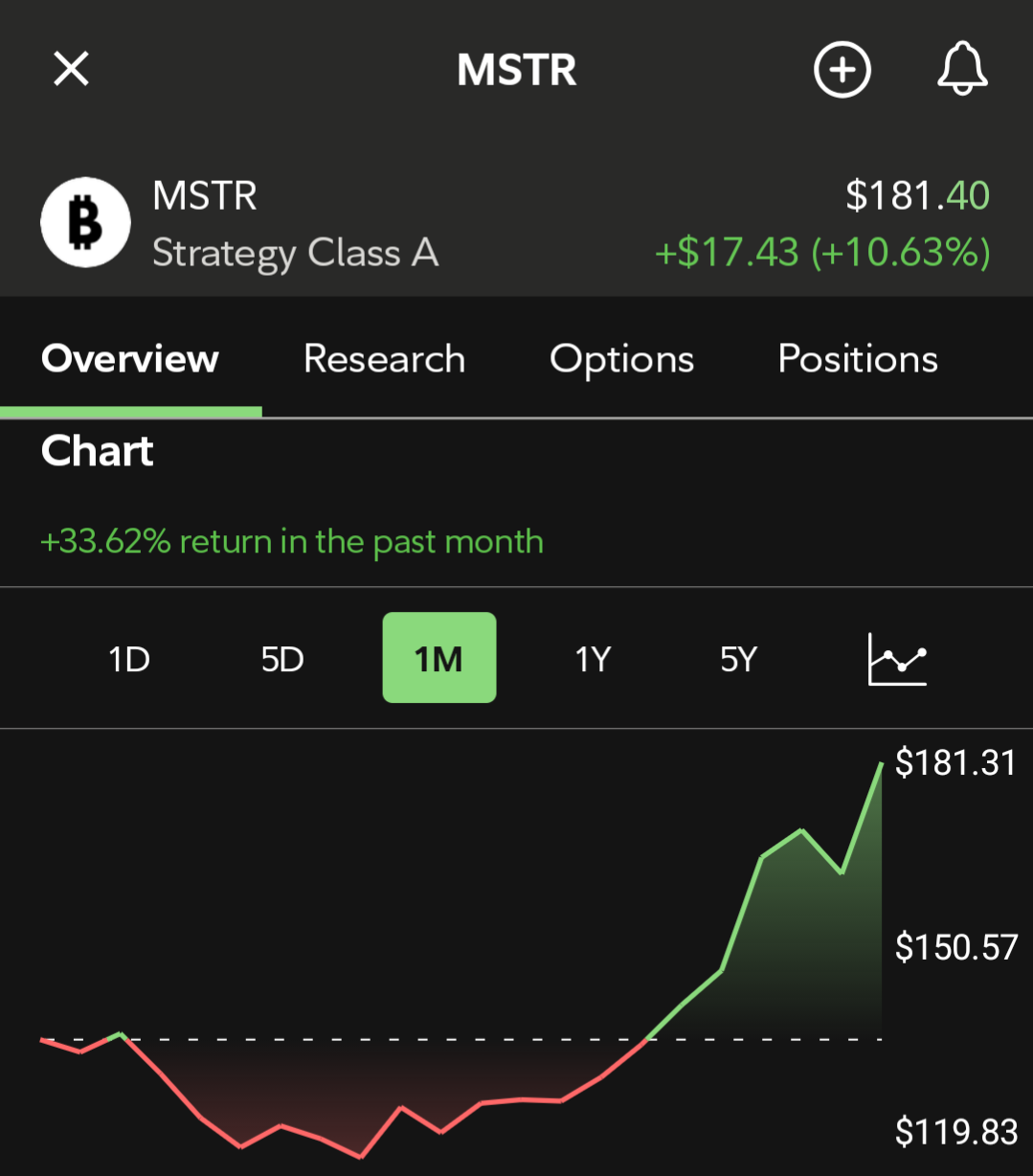The height and width of the screenshot is (1176, 1033).
Task: Change chart range to 5D
Action: [x=282, y=659]
